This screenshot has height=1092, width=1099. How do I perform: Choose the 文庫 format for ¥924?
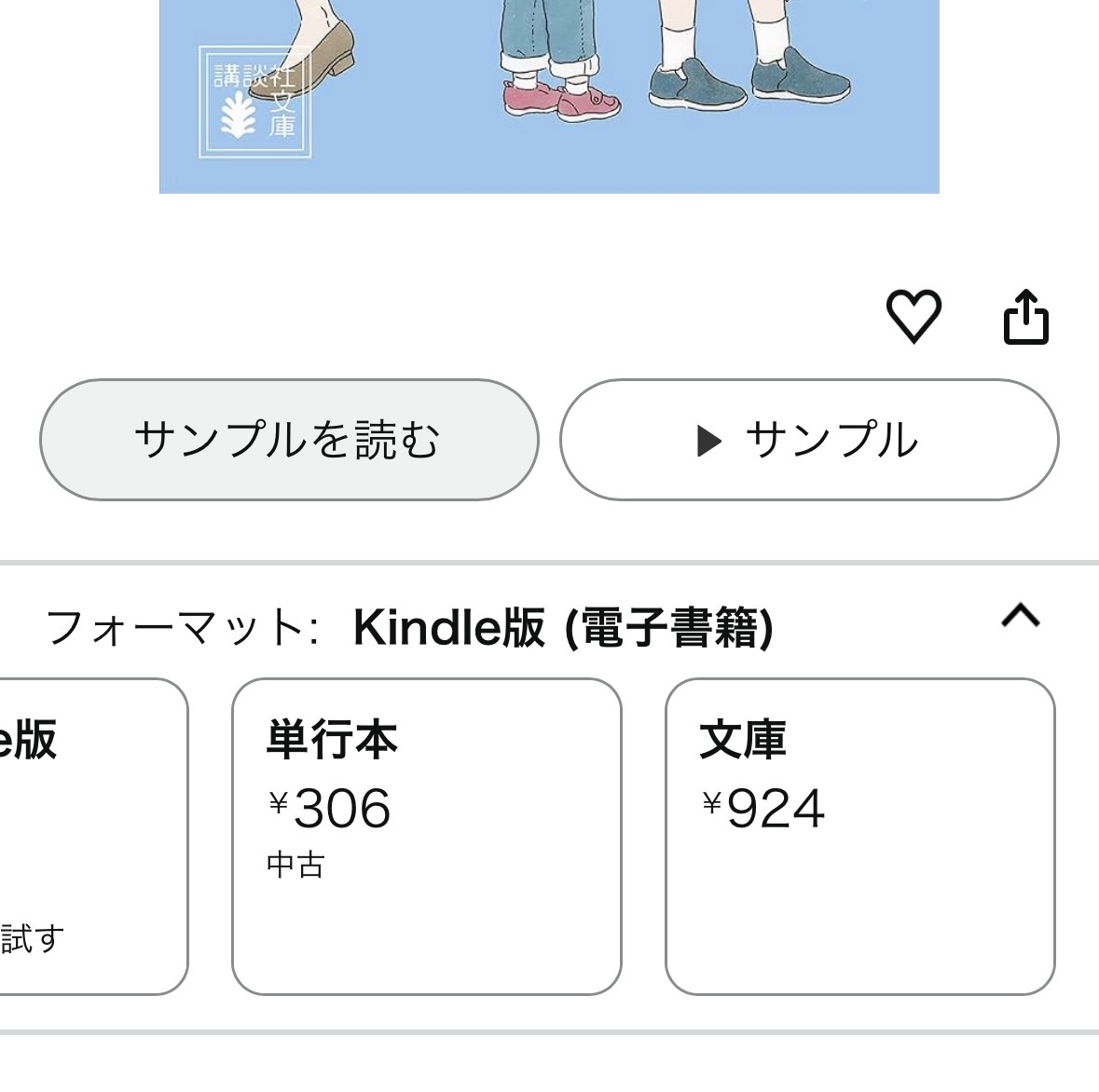point(859,836)
